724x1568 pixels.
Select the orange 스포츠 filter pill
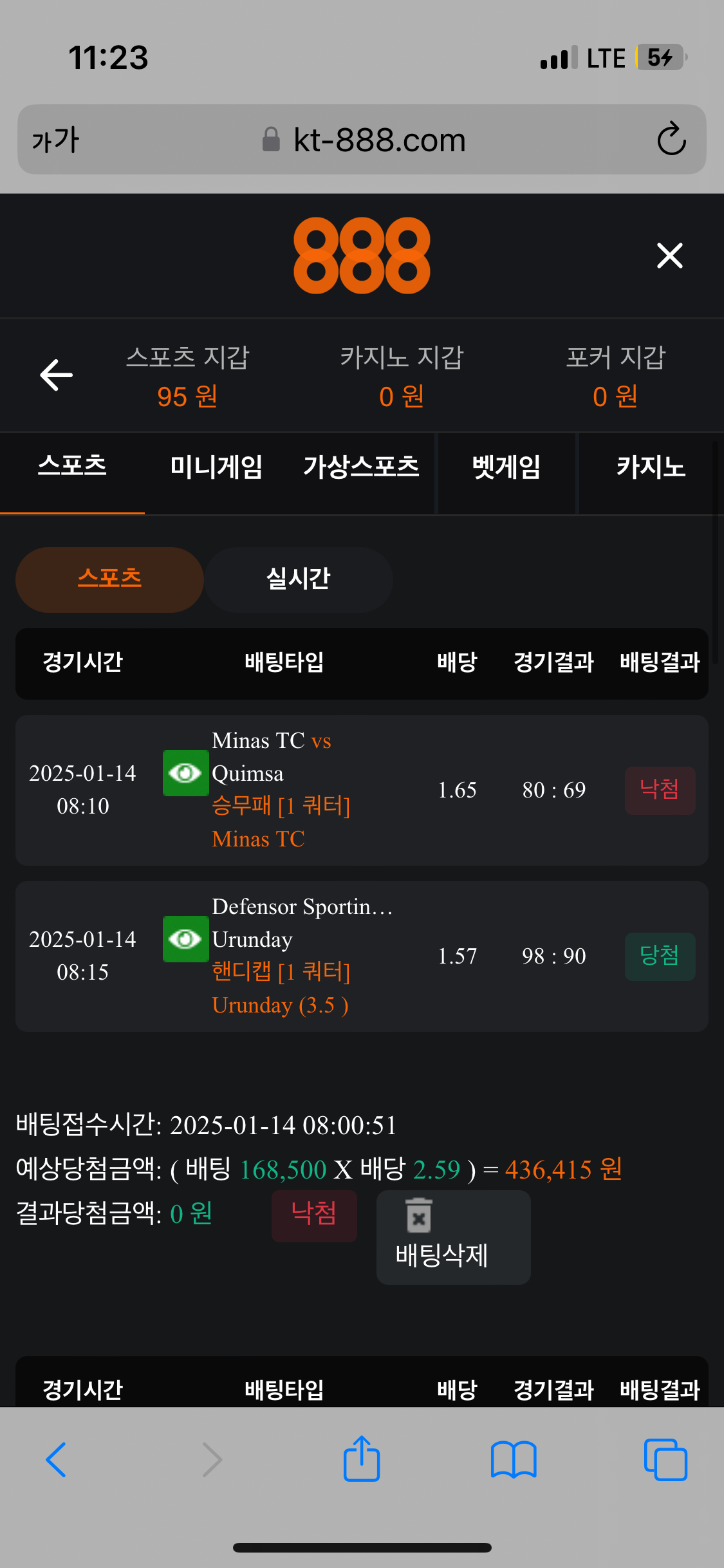click(109, 579)
